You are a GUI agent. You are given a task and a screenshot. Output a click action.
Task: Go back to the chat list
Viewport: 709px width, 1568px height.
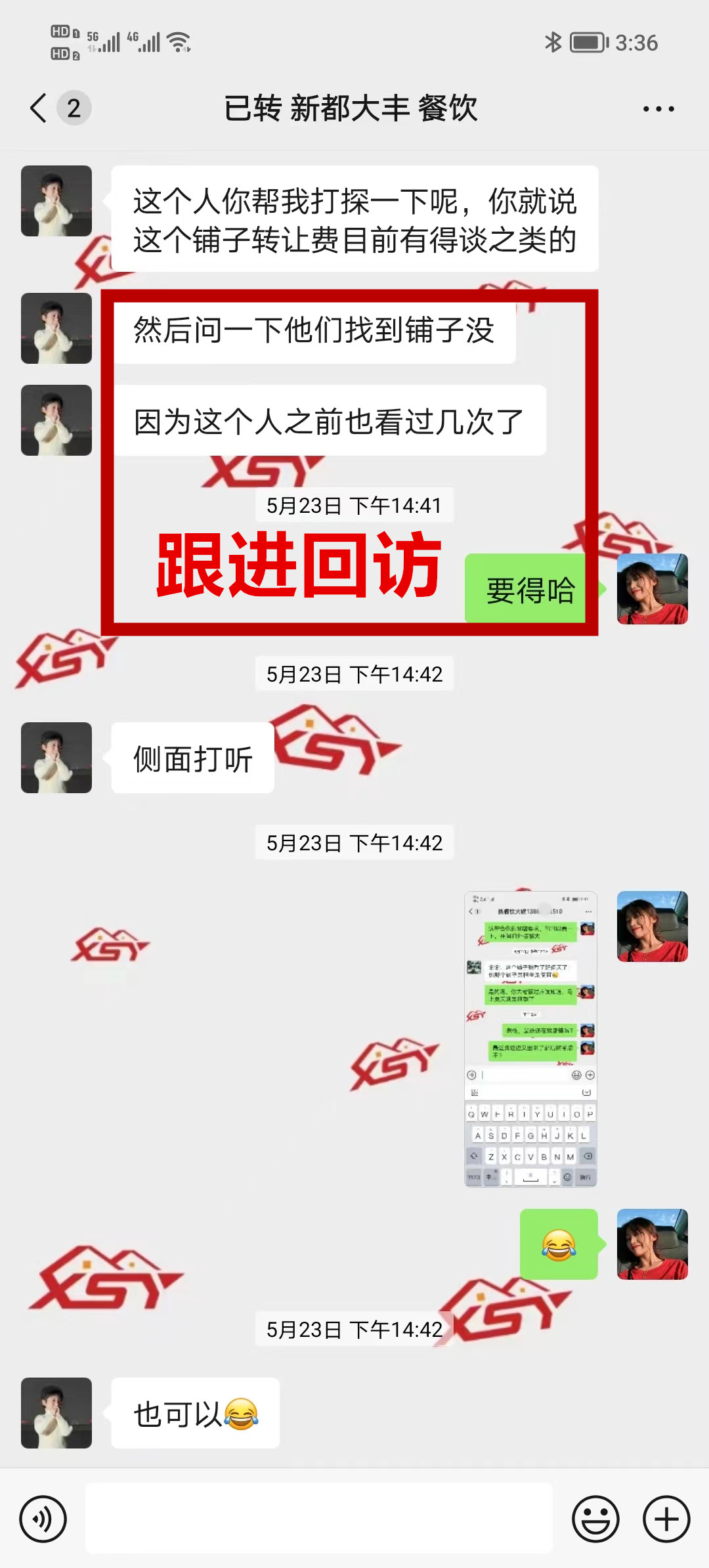click(39, 108)
